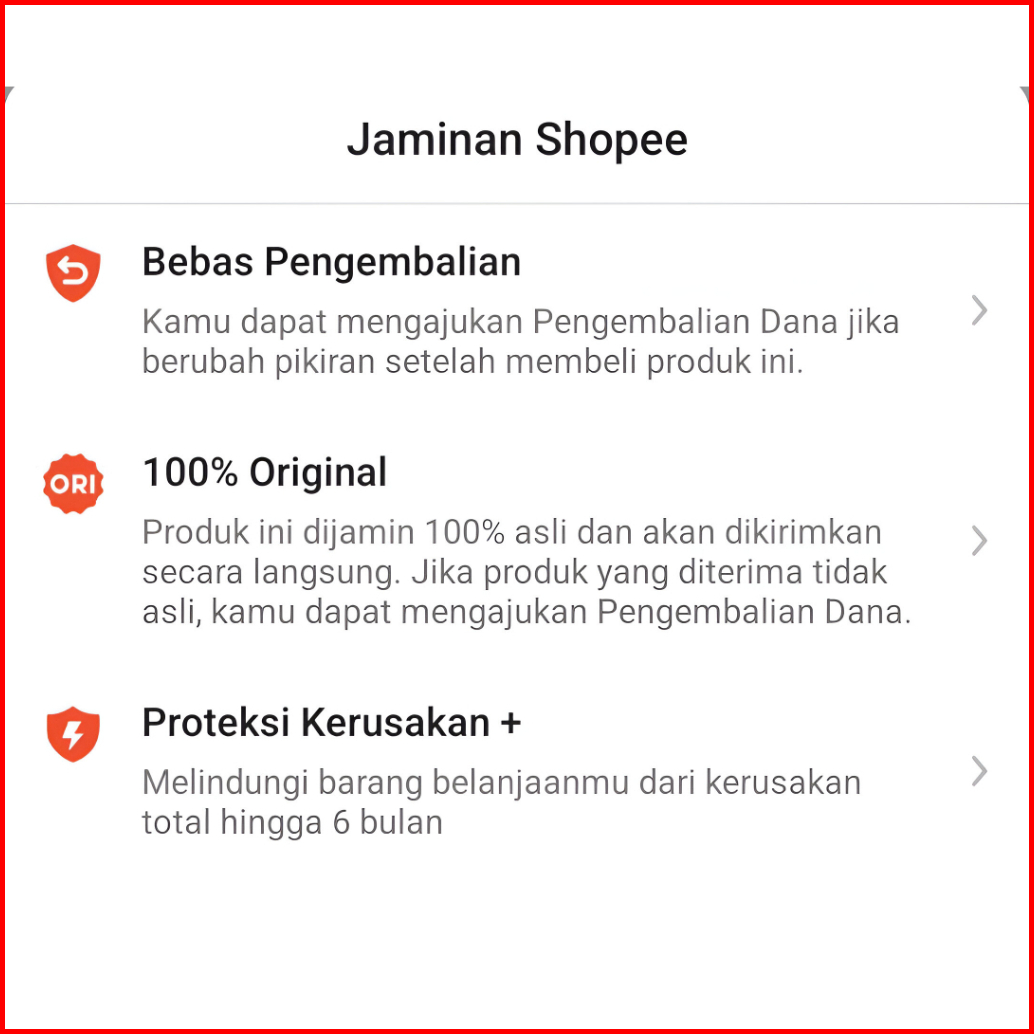Open Bebas Pengembalian details
Screen dimensions: 1034x1034
[516, 310]
